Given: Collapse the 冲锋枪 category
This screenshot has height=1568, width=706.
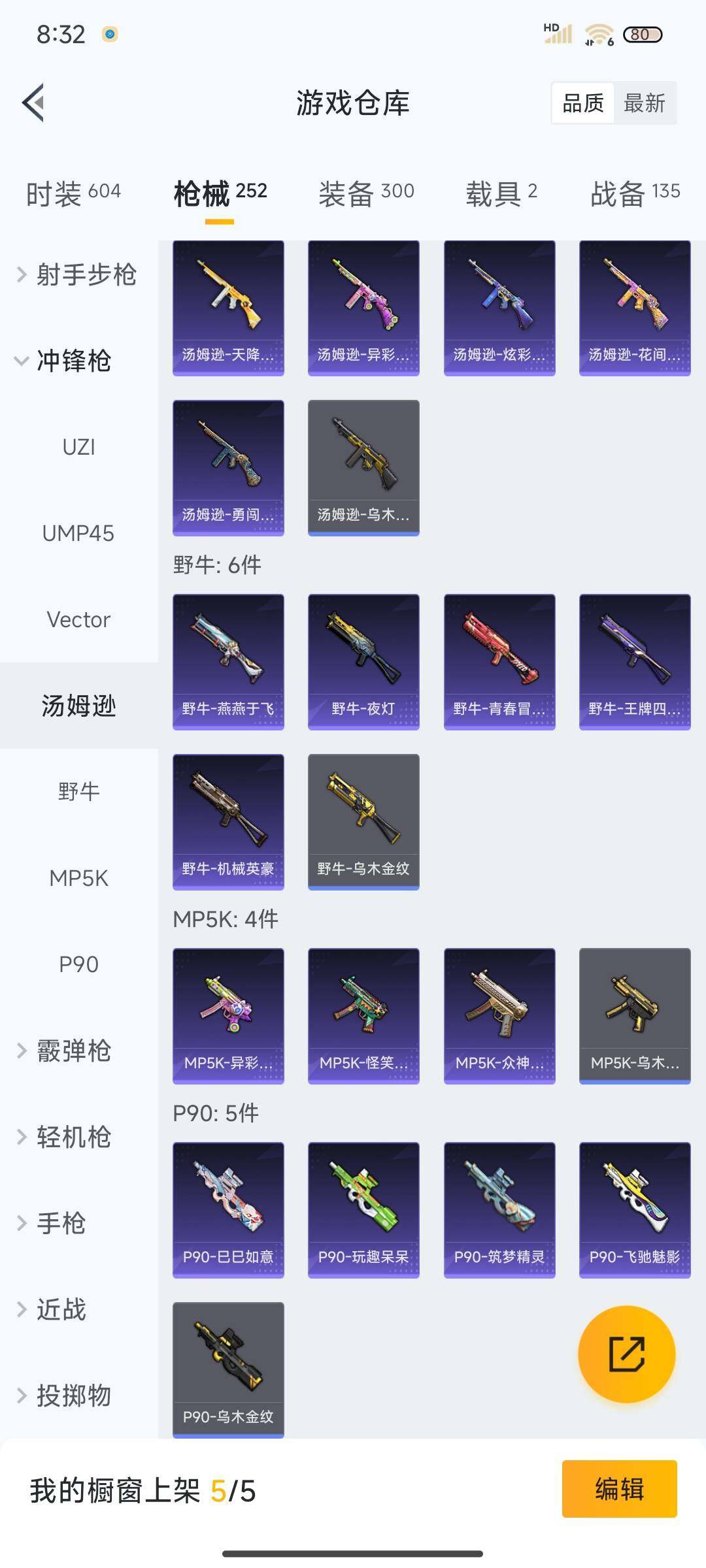Looking at the screenshot, I should [x=65, y=361].
